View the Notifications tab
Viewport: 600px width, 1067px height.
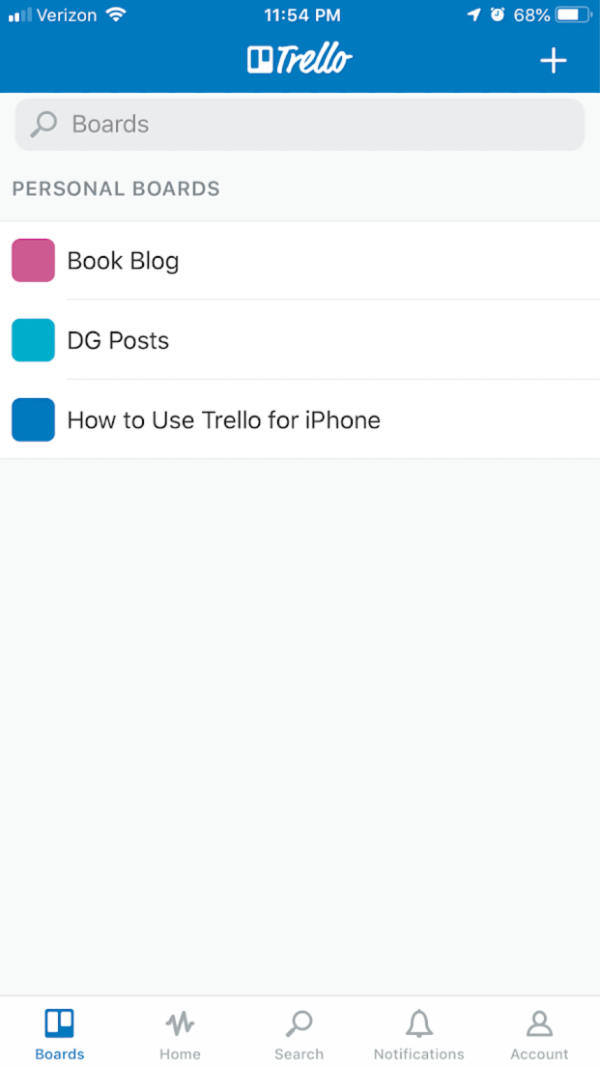coord(419,1035)
